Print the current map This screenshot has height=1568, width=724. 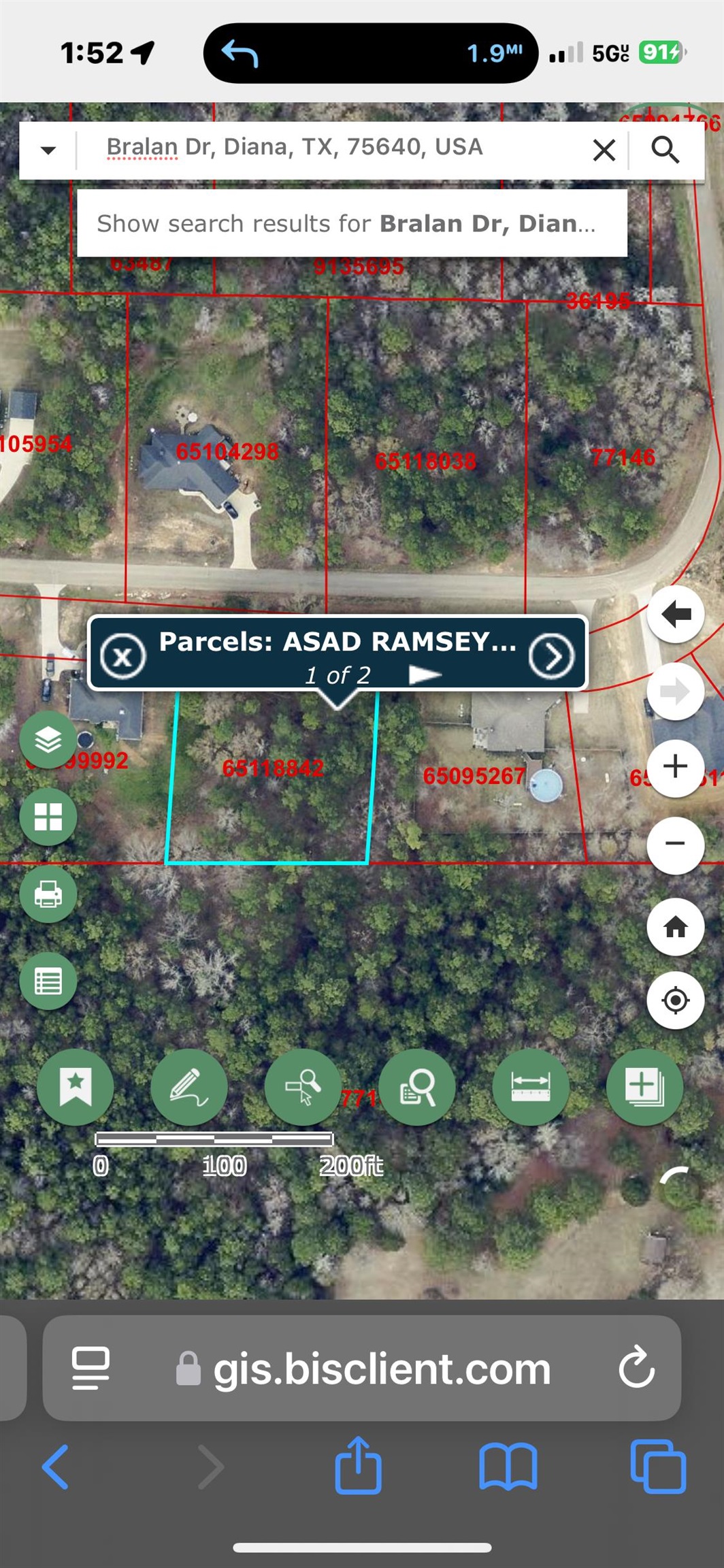(48, 894)
